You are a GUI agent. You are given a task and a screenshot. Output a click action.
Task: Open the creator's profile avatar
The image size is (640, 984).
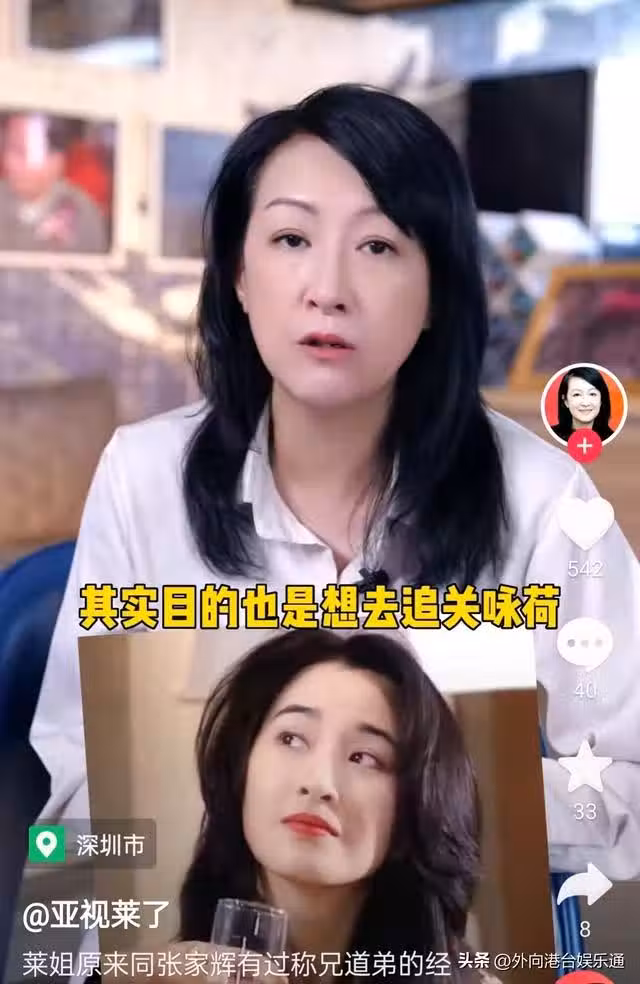click(584, 404)
